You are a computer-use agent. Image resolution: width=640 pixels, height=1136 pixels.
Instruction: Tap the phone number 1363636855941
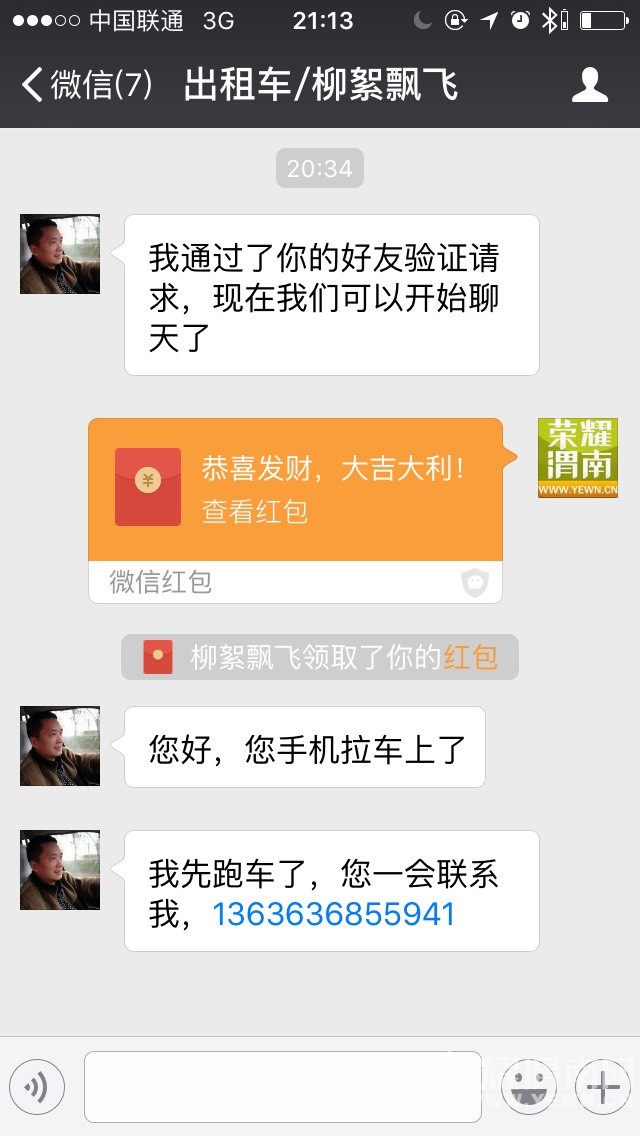(334, 914)
